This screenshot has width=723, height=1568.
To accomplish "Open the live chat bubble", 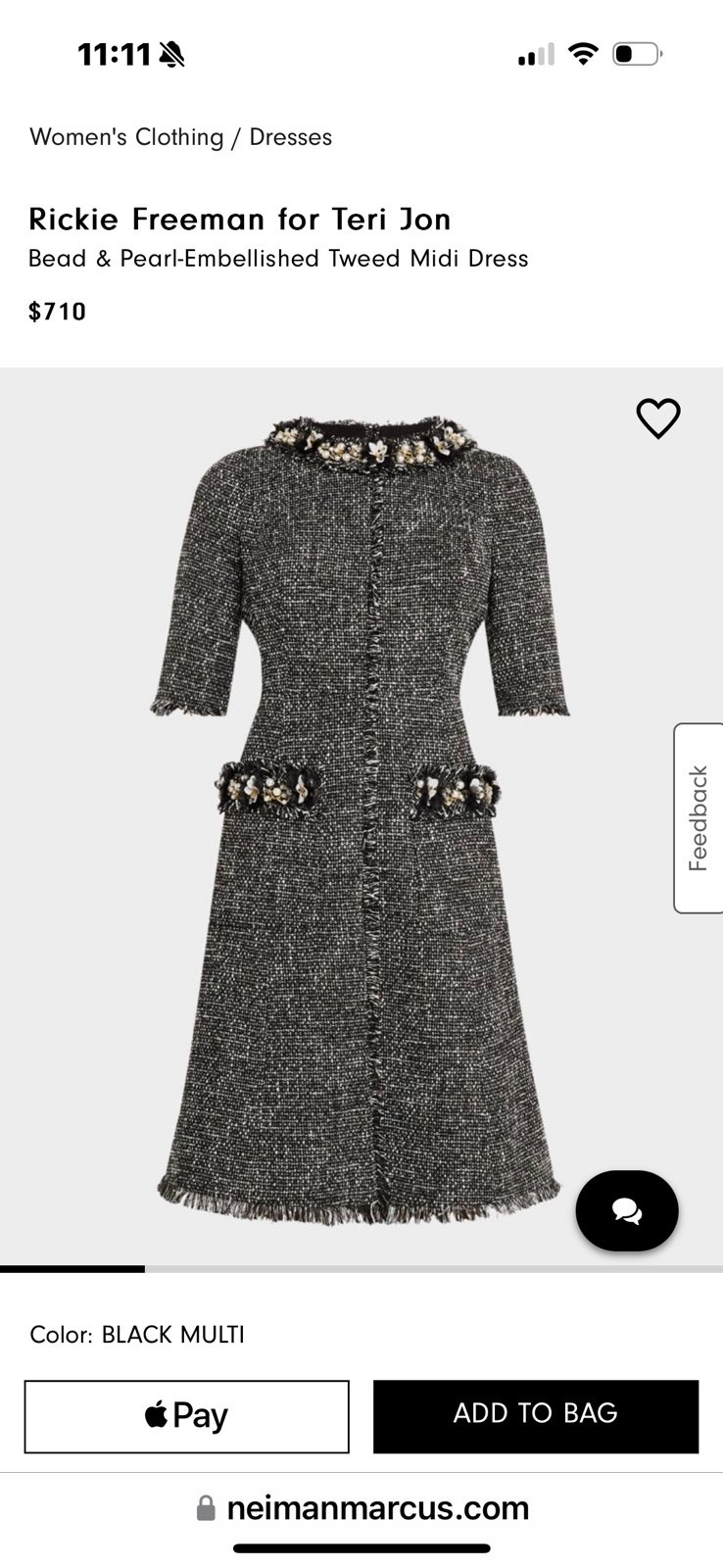I will pyautogui.click(x=627, y=1210).
